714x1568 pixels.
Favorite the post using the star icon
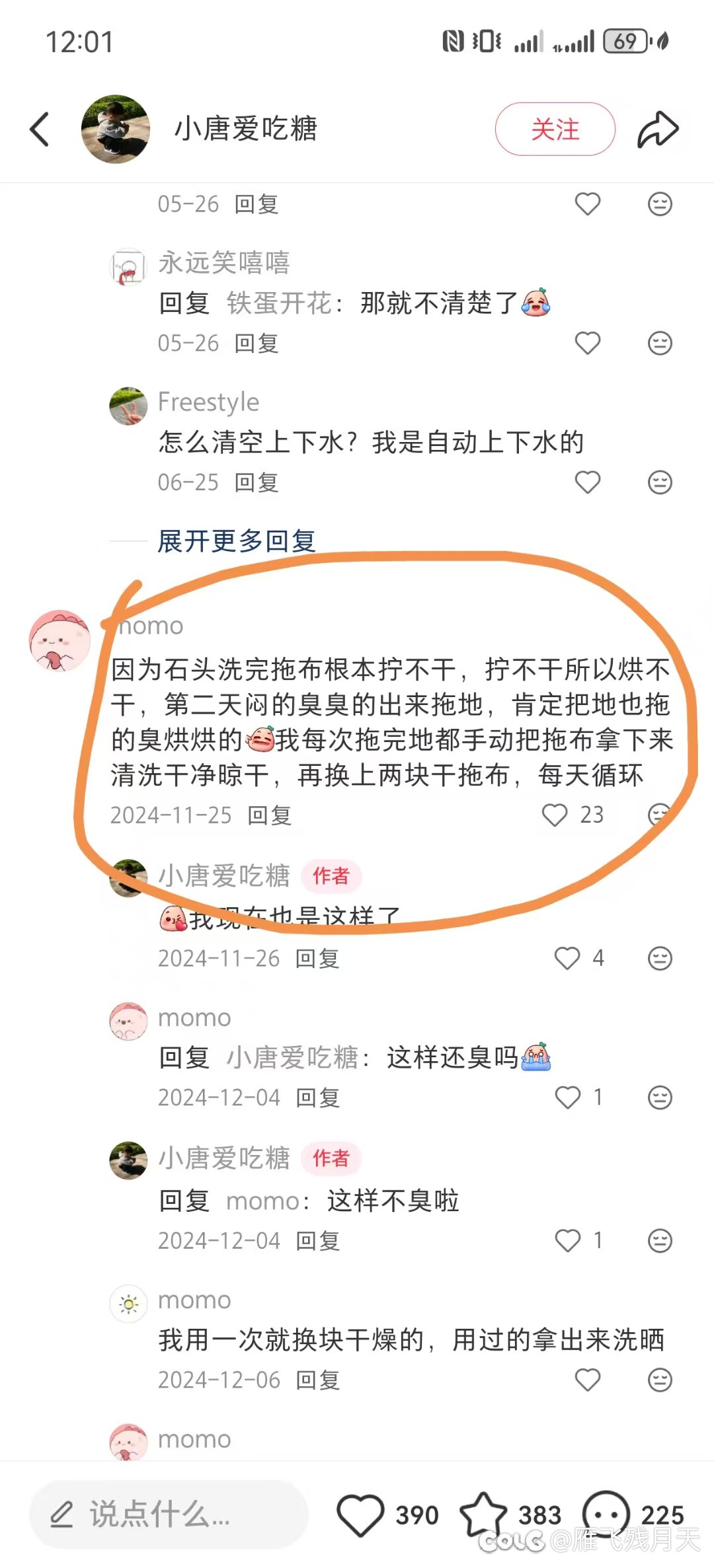[484, 1514]
